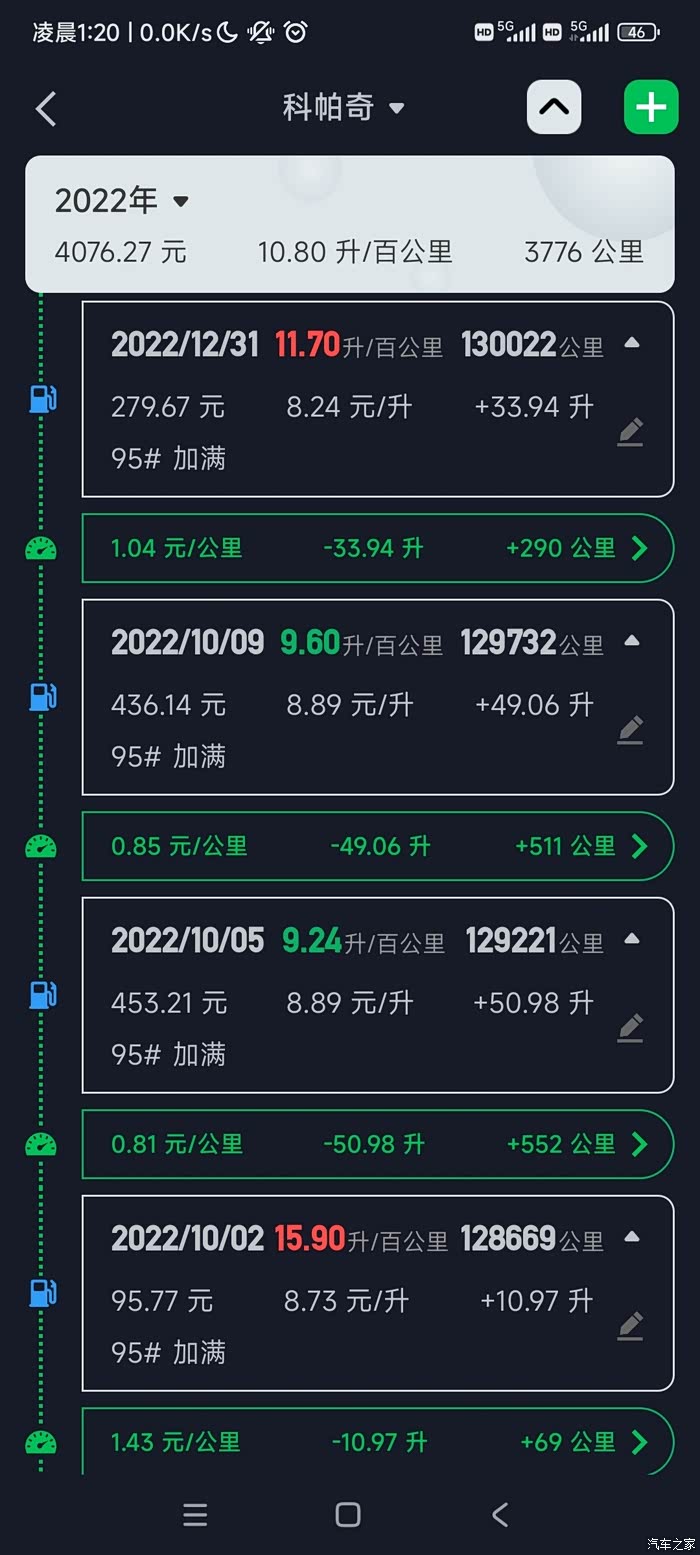
Task: Edit the 2022/10/02 refuel record
Action: click(630, 1326)
